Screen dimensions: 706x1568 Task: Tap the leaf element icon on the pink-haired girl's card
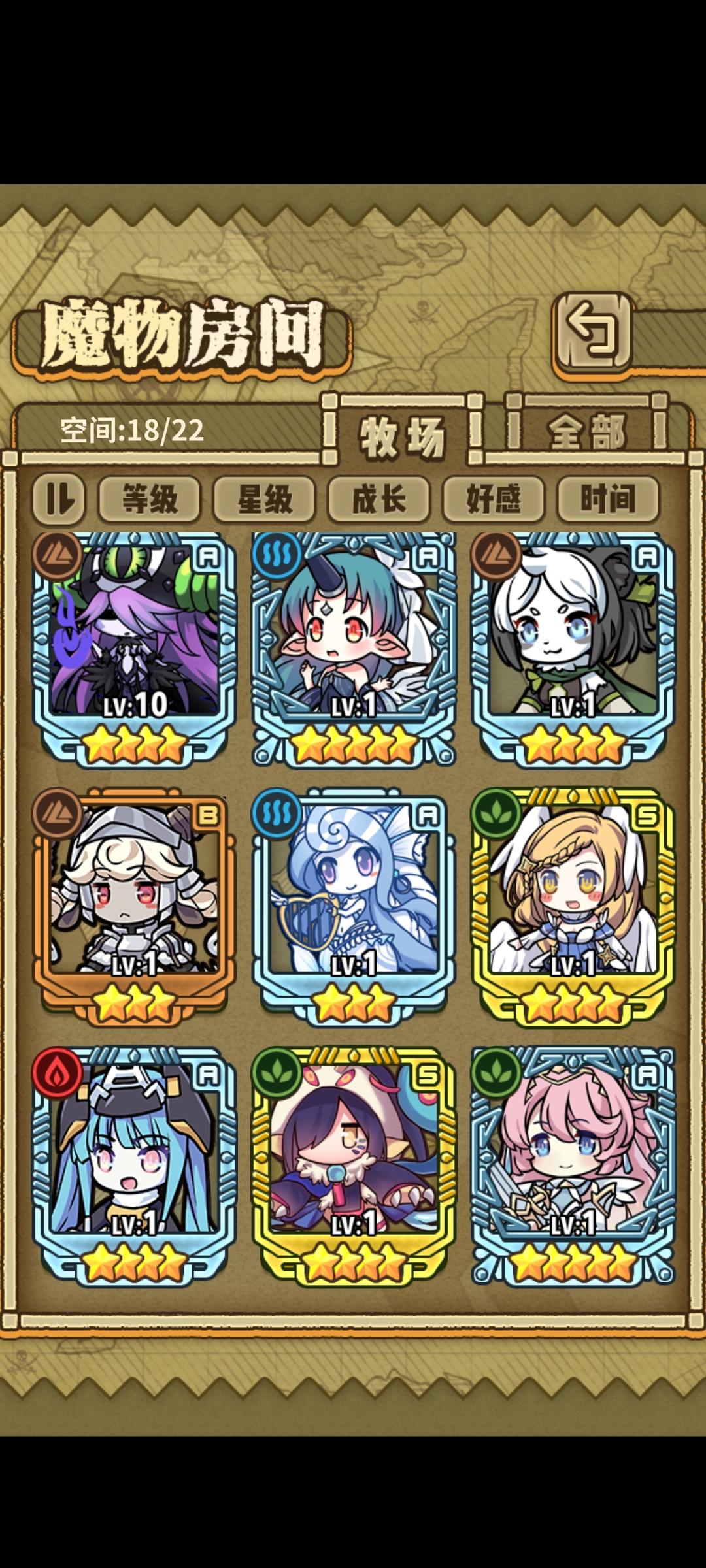(501, 1075)
